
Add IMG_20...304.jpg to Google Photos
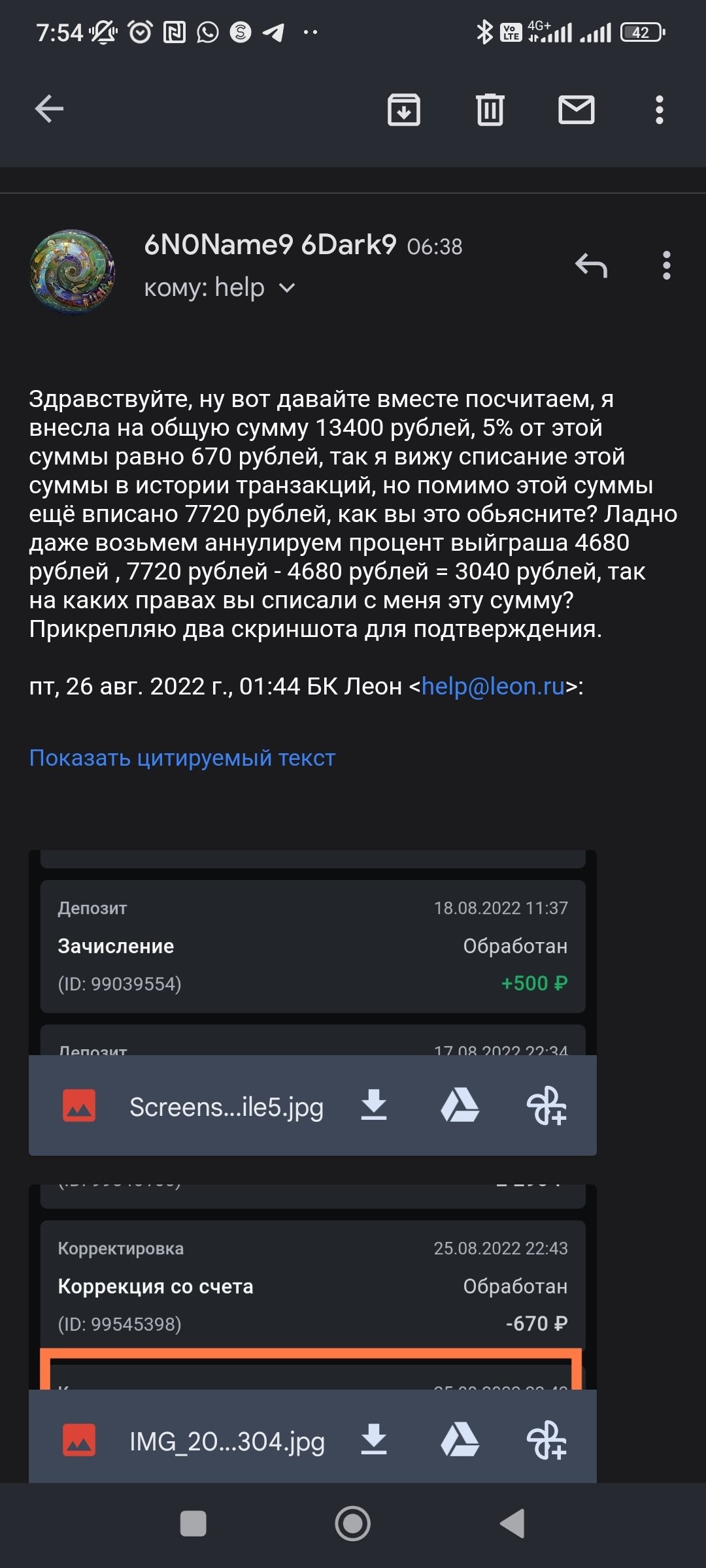click(x=546, y=1440)
